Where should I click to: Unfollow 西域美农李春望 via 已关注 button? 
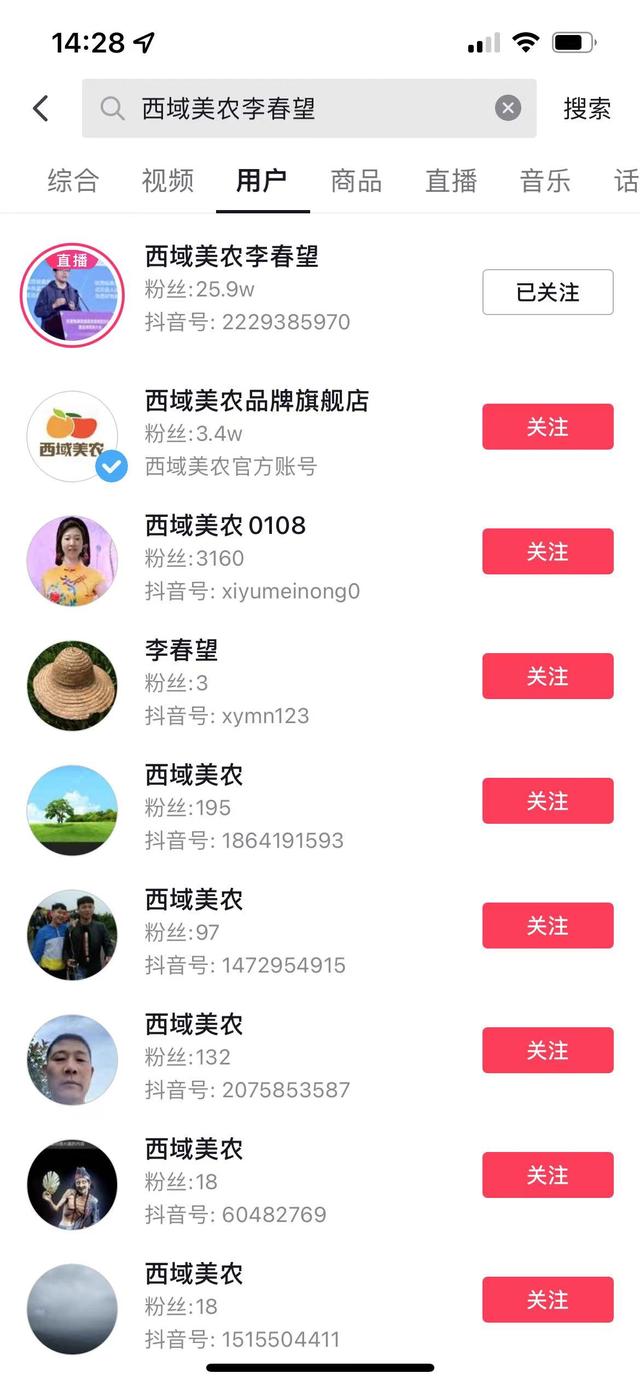click(547, 292)
